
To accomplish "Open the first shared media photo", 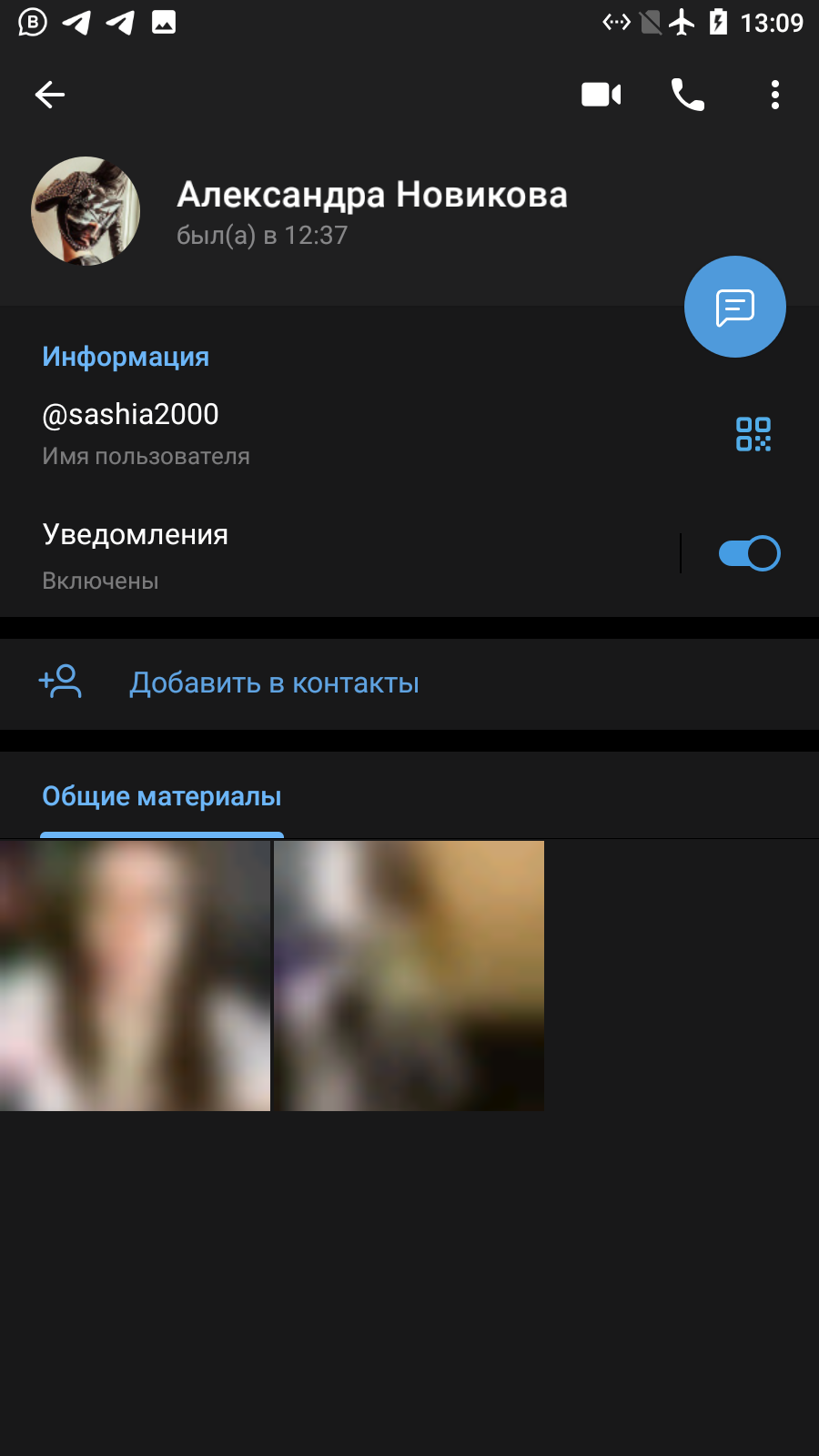I will point(135,976).
